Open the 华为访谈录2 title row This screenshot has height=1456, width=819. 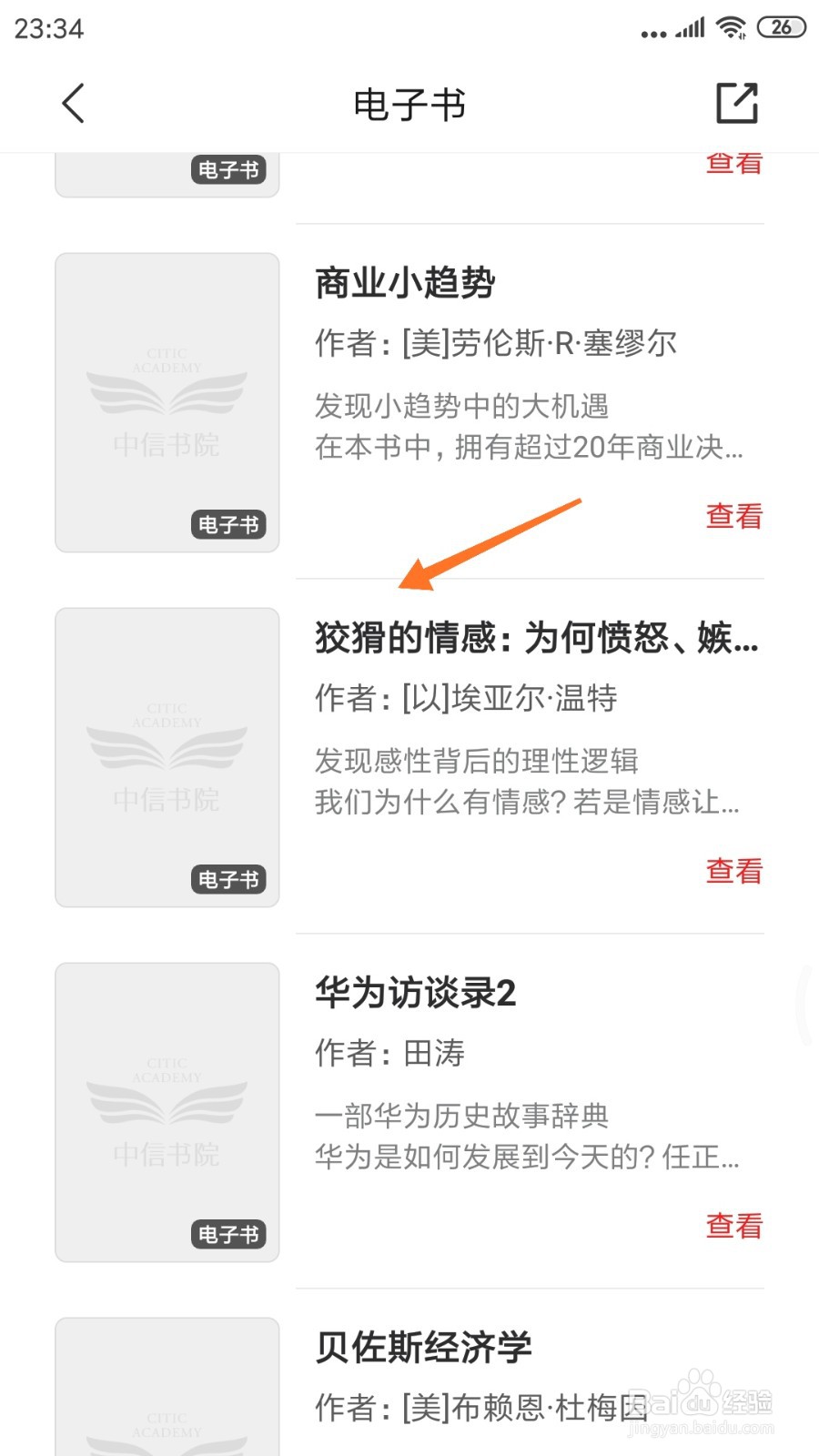pyautogui.click(x=416, y=993)
